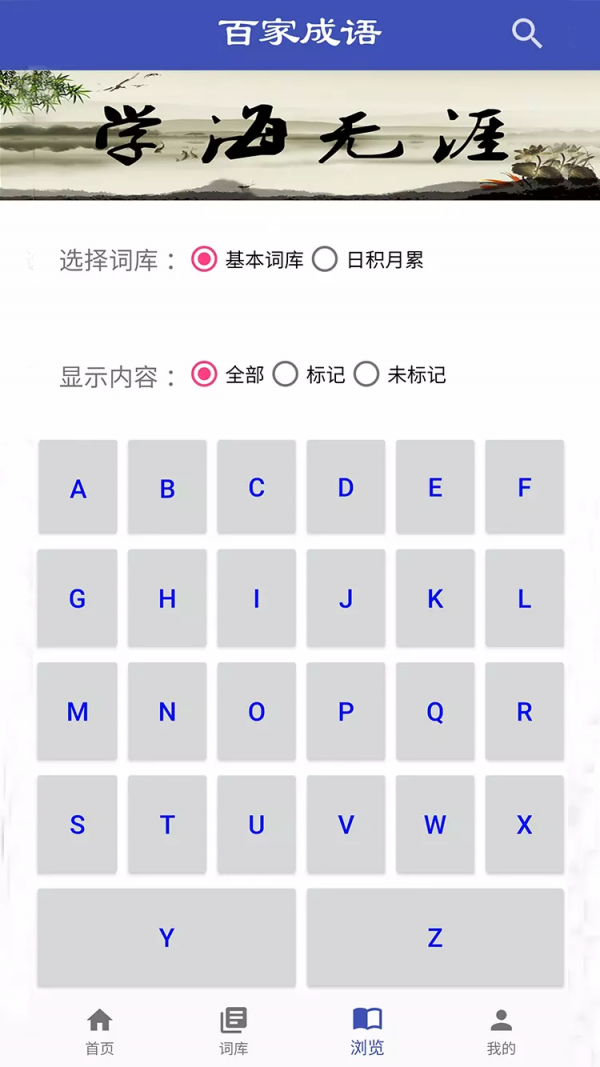The image size is (600, 1067).
Task: Tap the 浏览 tab
Action: 367,1032
